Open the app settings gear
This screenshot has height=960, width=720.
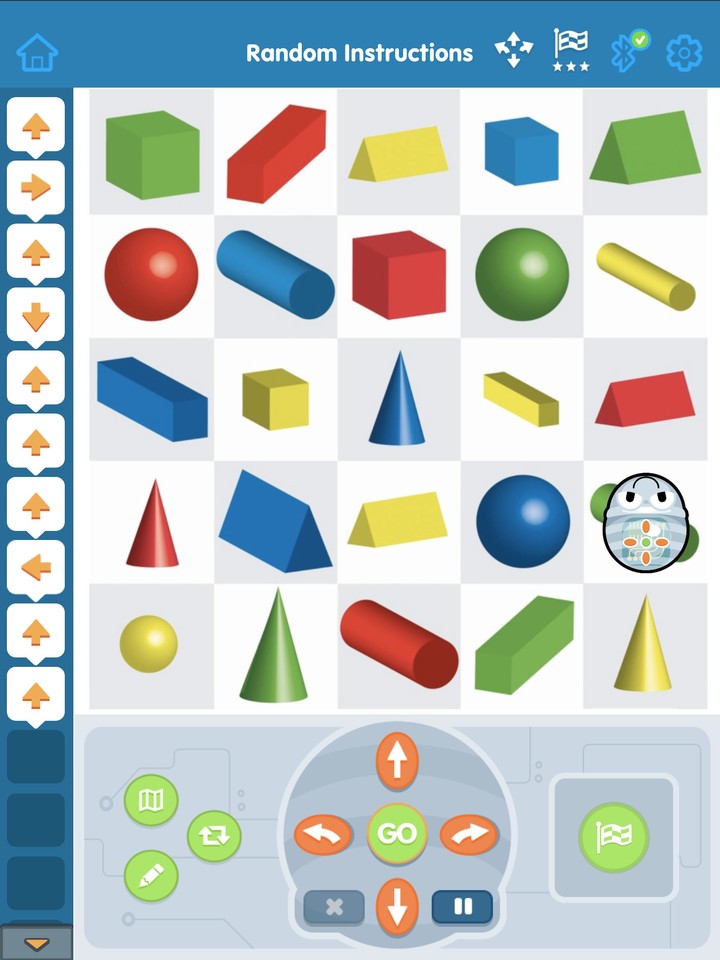pos(684,50)
